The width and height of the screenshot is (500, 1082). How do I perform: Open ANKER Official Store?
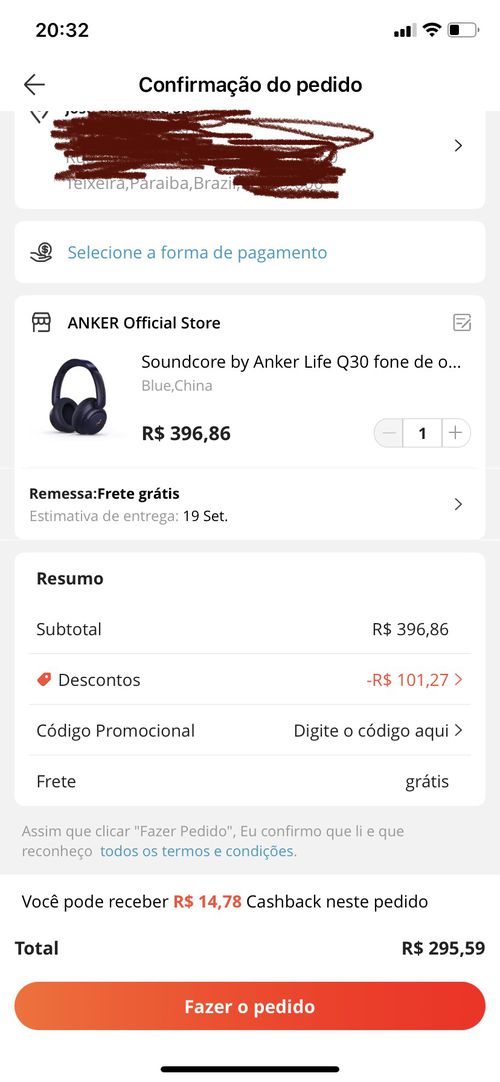point(143,323)
